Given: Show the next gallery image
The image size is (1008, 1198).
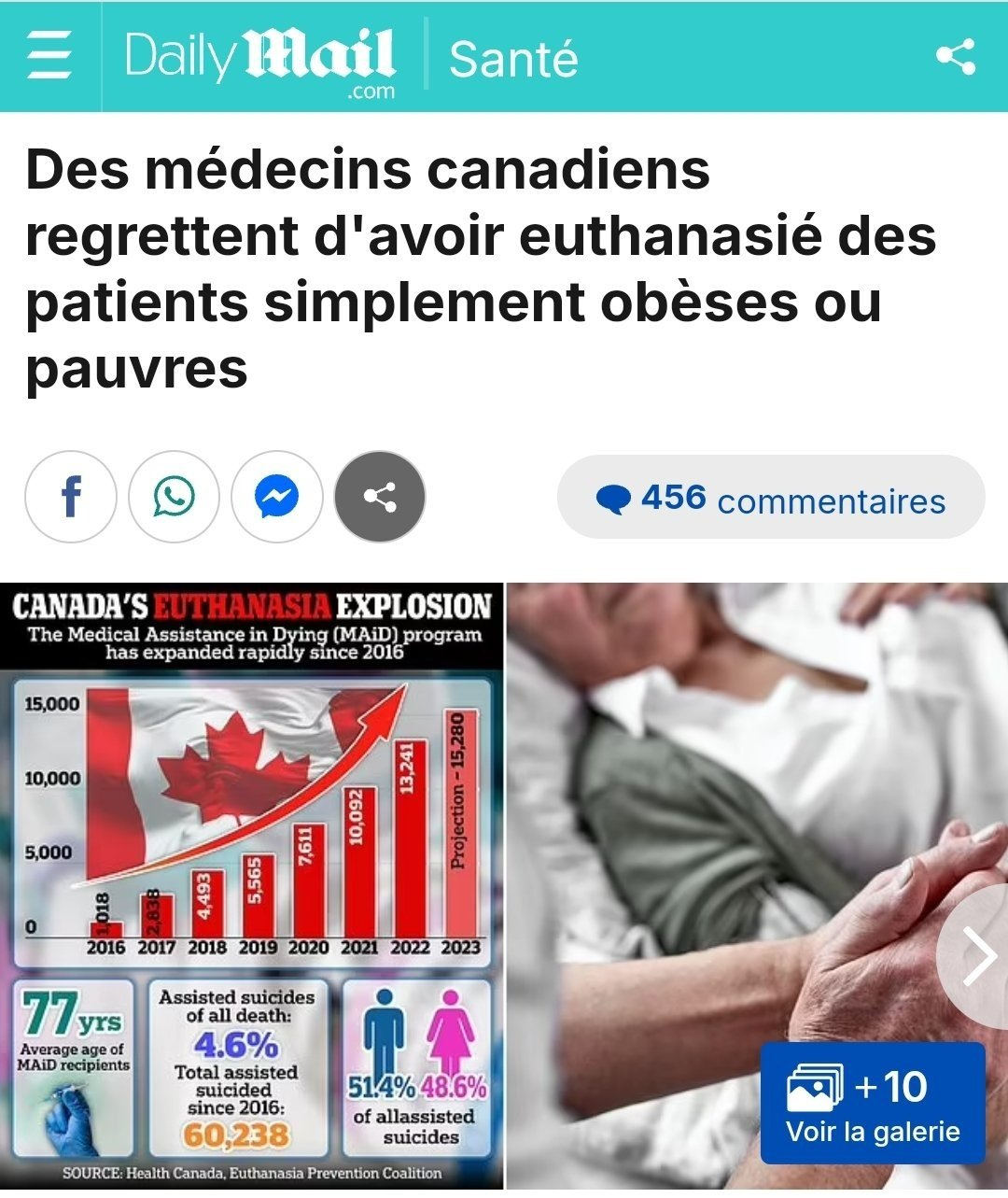Looking at the screenshot, I should coord(978,956).
